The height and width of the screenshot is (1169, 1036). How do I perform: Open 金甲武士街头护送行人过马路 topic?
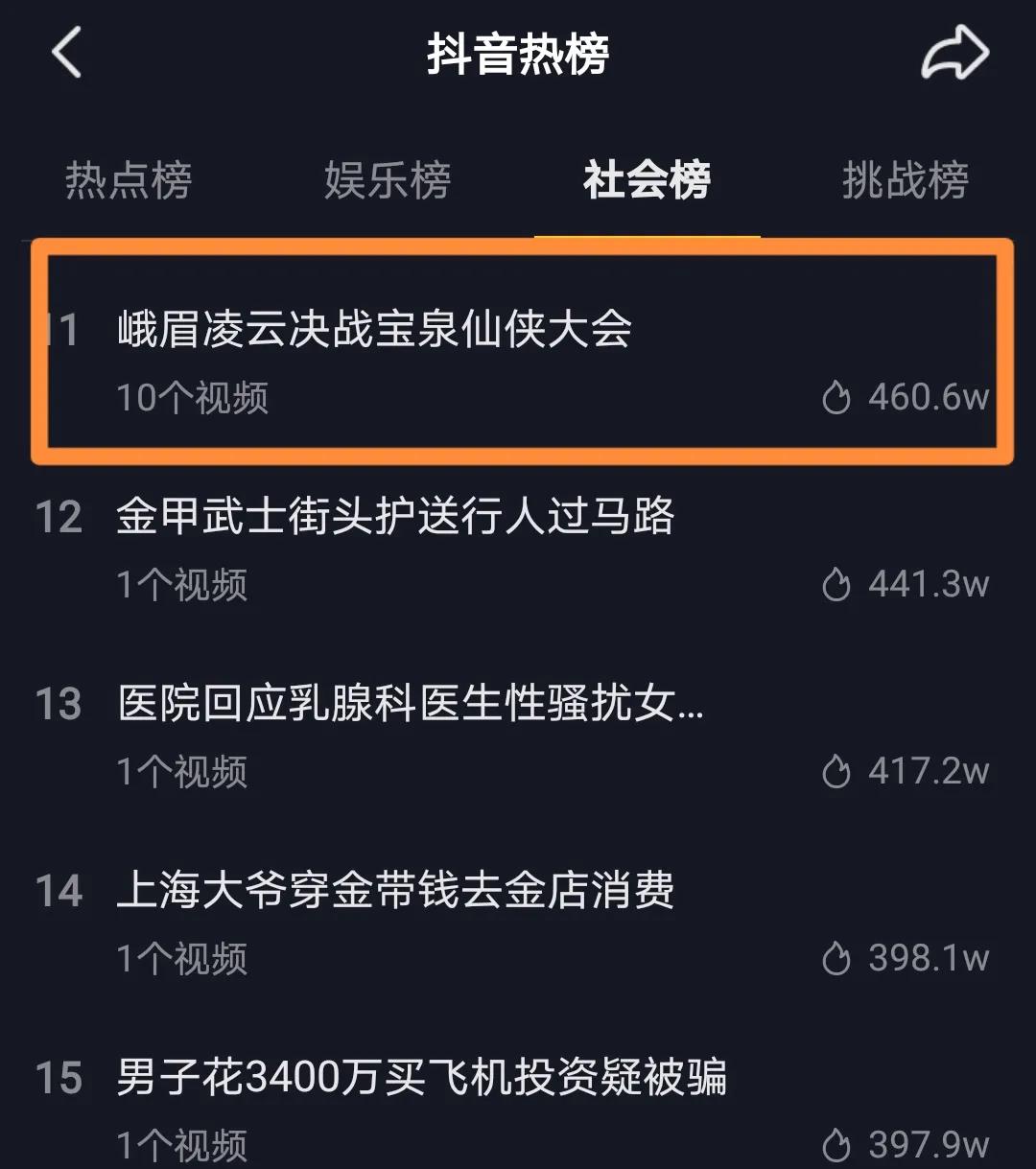tap(395, 518)
